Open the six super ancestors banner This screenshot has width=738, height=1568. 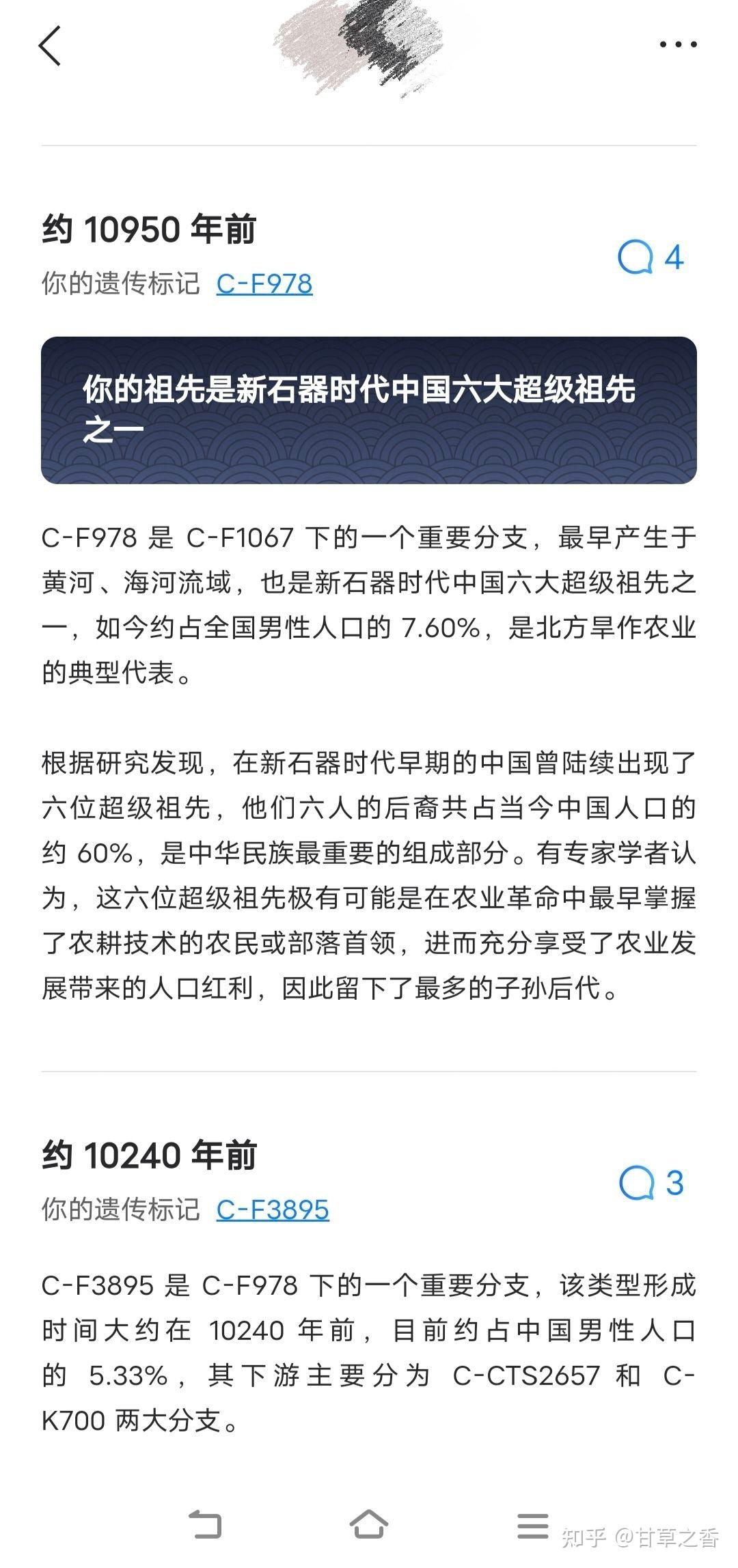(369, 410)
